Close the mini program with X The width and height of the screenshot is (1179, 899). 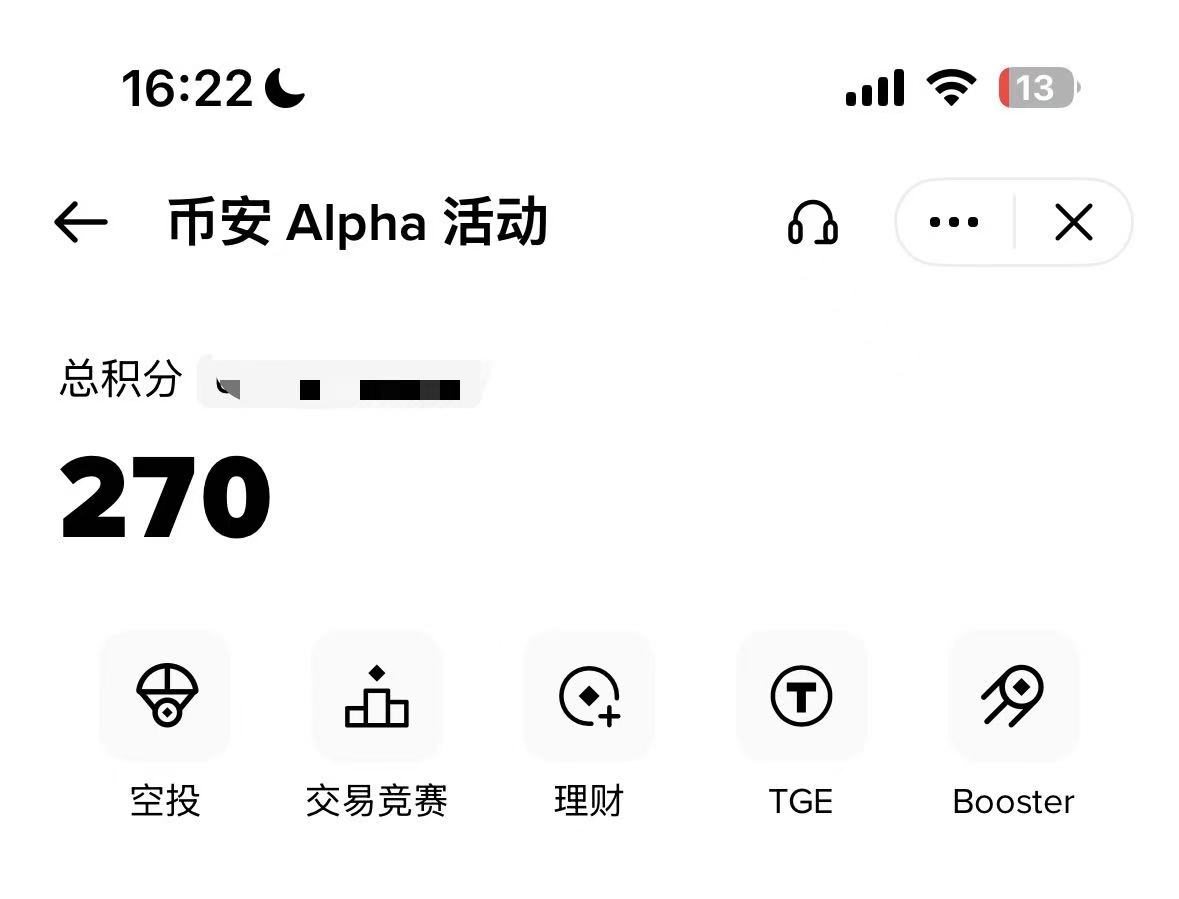1073,222
